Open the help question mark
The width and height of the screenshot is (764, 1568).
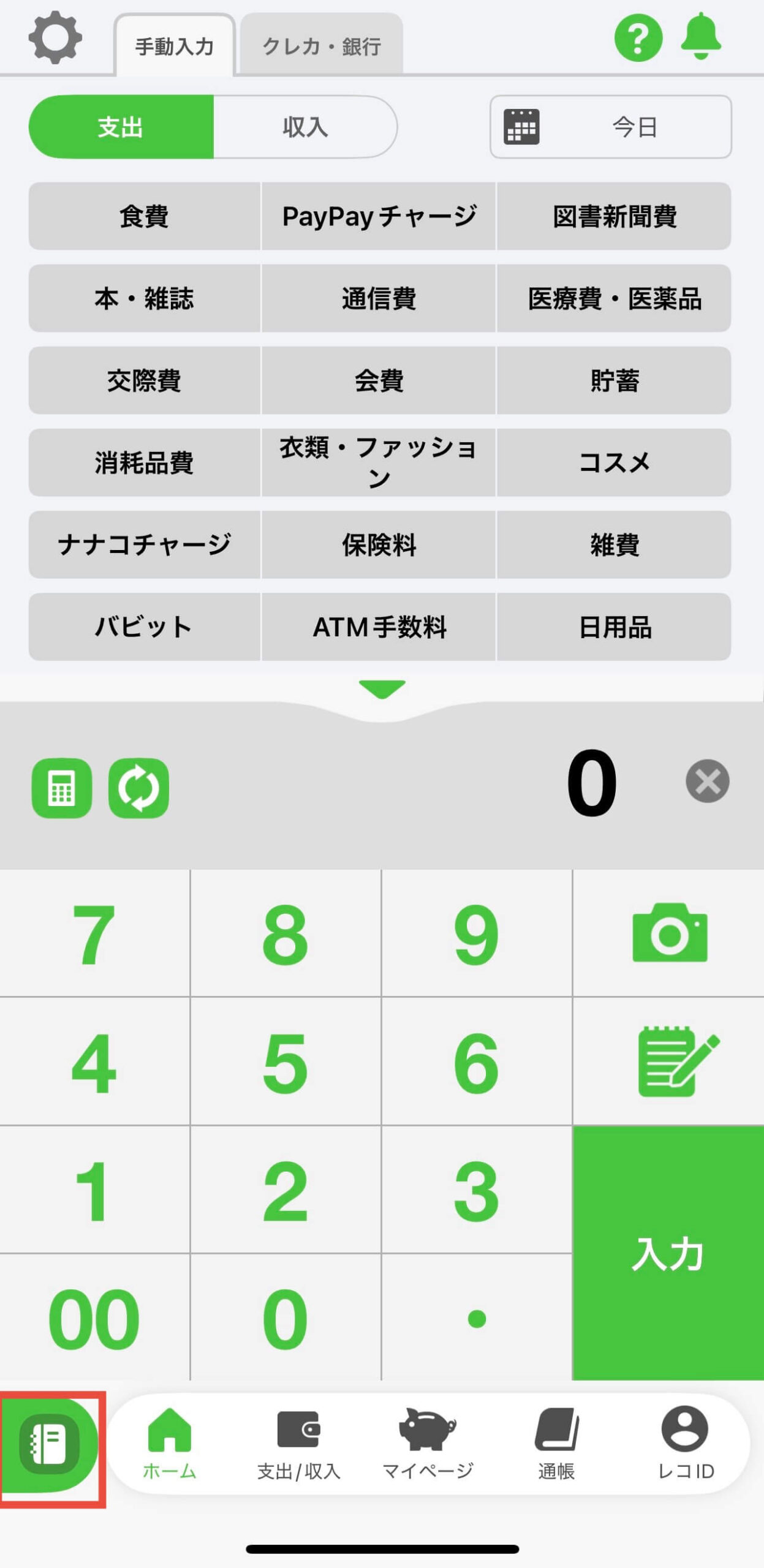click(638, 38)
